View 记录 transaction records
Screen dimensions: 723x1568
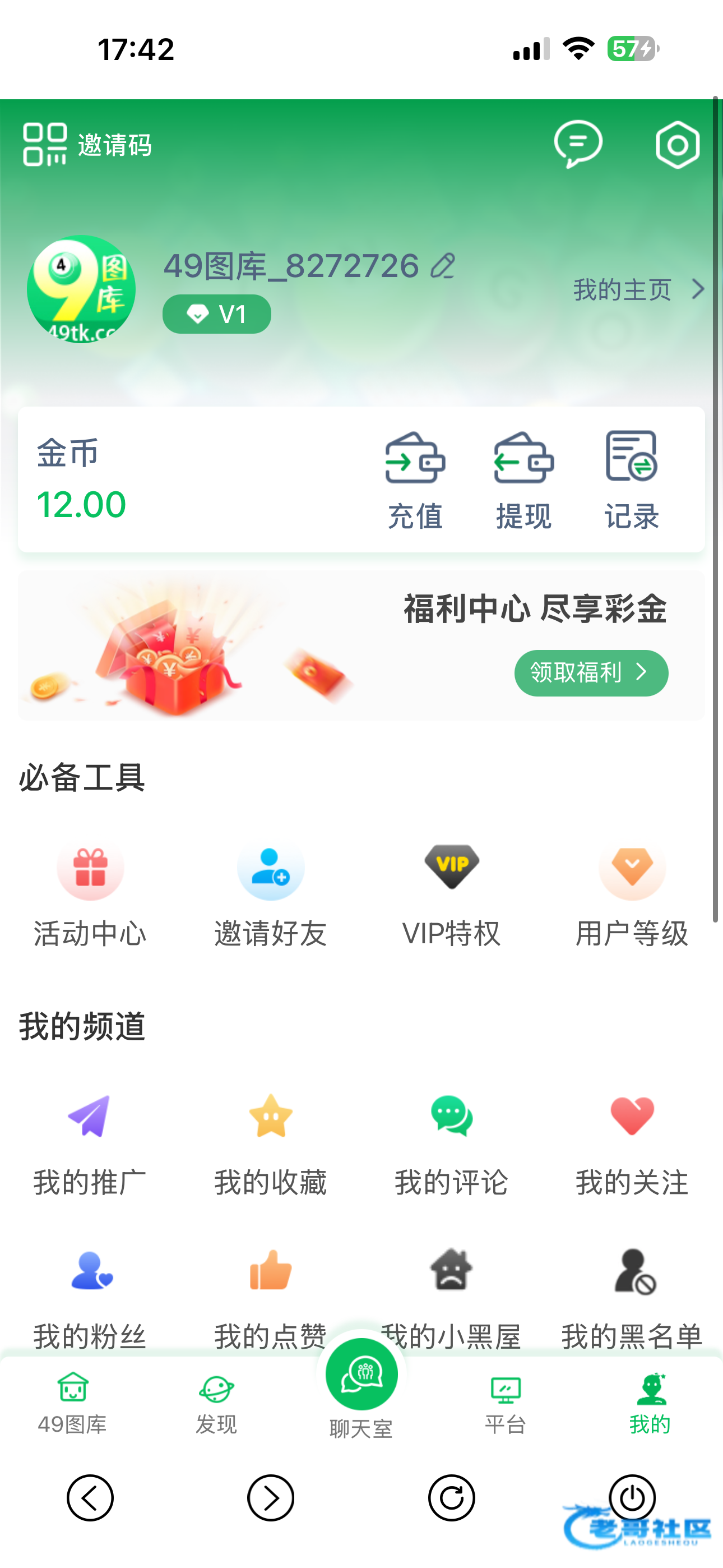point(631,481)
